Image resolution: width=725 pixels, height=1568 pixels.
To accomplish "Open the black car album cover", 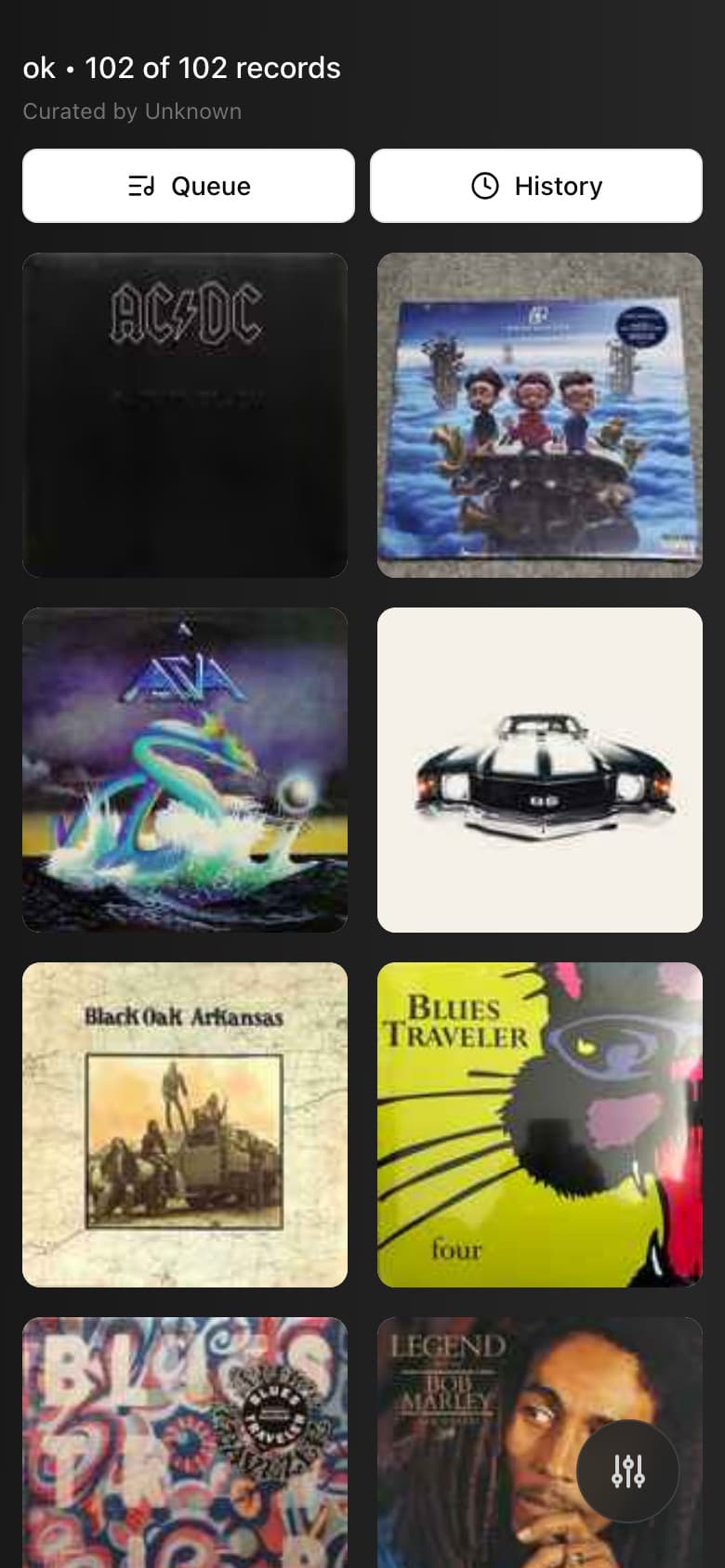I will pos(540,770).
